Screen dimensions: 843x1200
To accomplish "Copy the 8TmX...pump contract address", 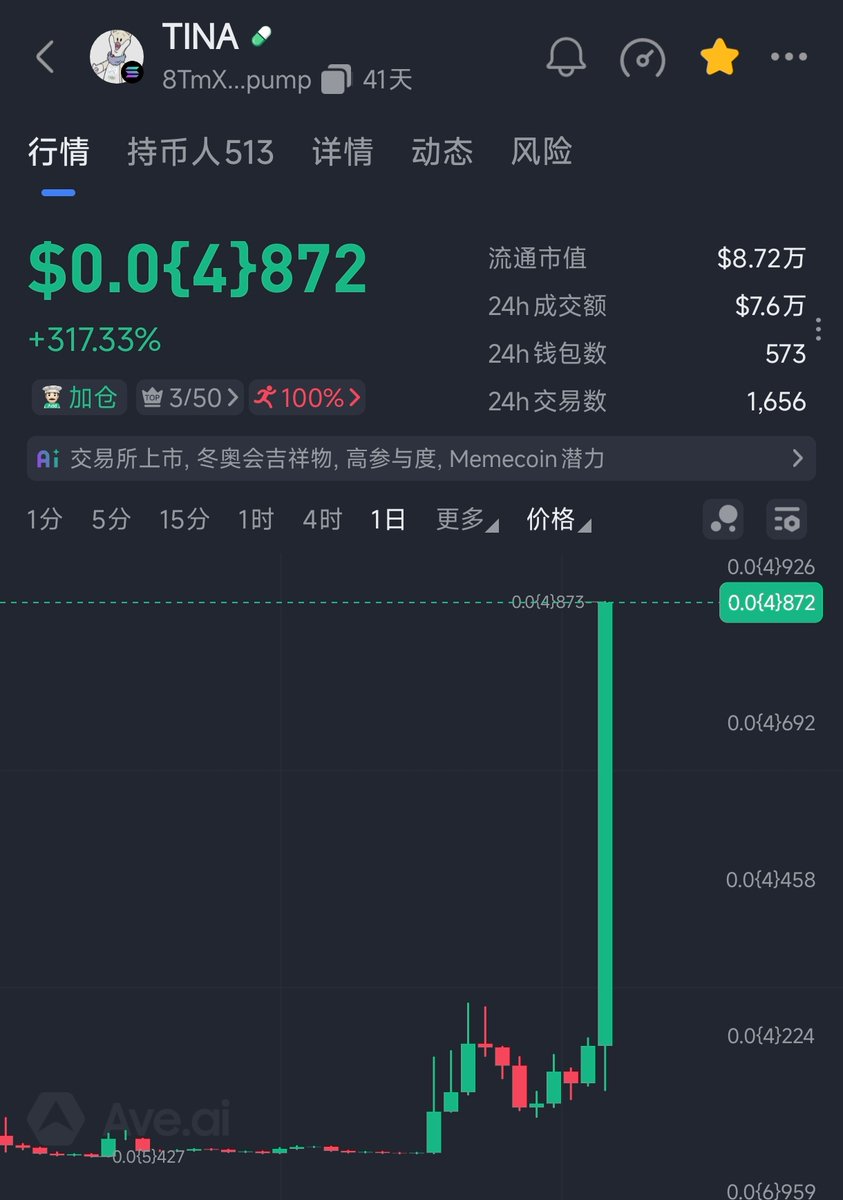I will 336,80.
